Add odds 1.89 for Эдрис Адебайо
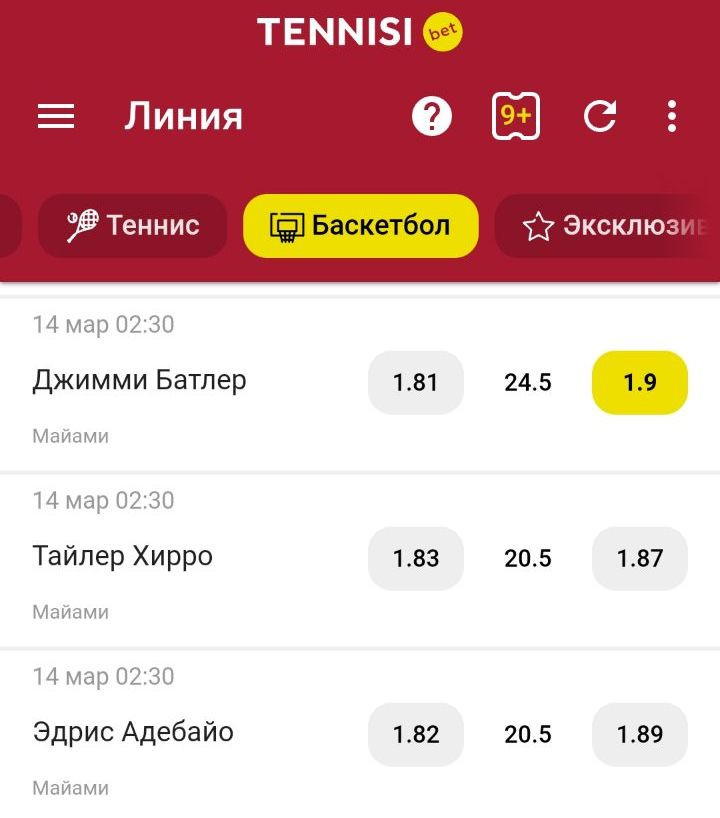The height and width of the screenshot is (818, 720). click(640, 734)
